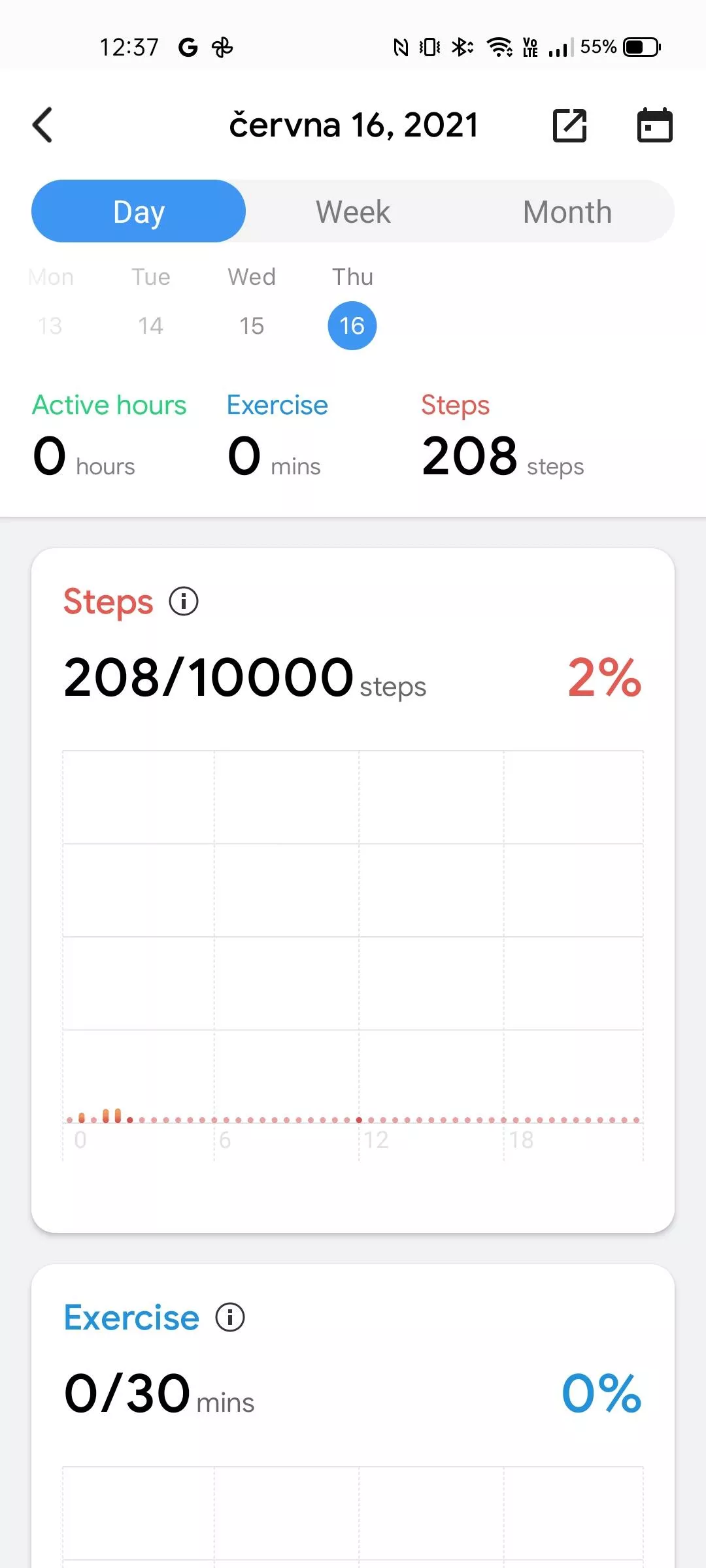Share the activity report
706x1568 pixels.
pos(569,125)
